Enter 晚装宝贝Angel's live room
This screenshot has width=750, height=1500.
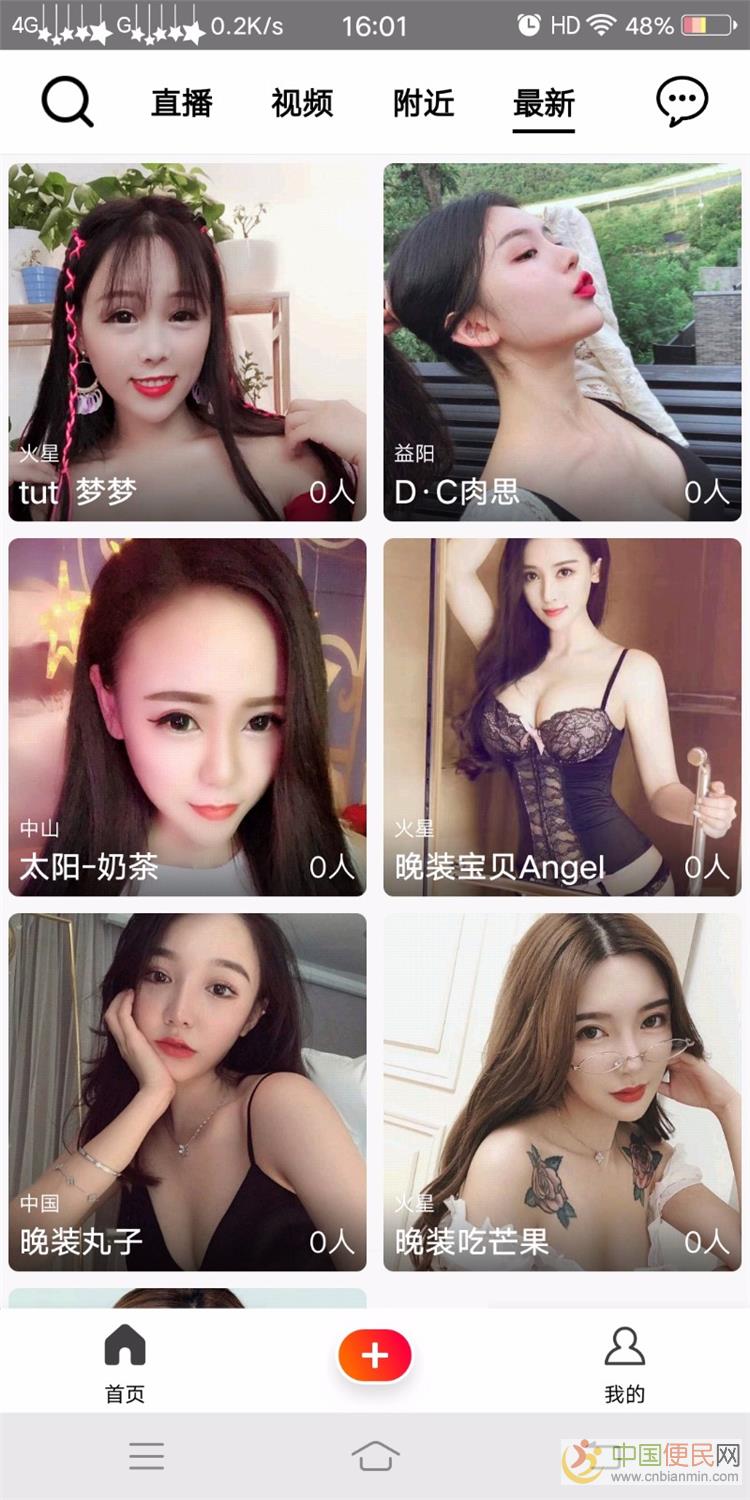pyautogui.click(x=562, y=716)
